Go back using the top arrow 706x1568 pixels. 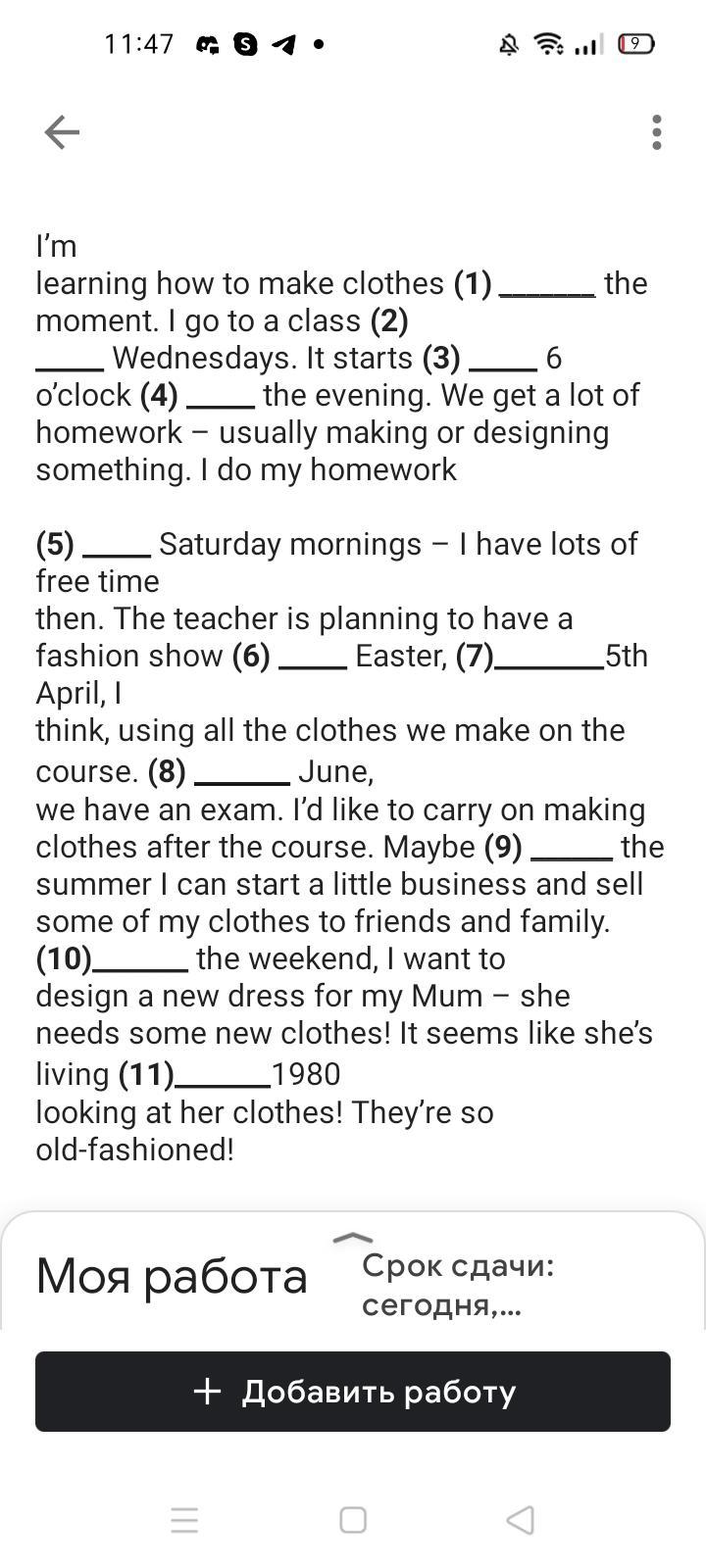pyautogui.click(x=62, y=132)
